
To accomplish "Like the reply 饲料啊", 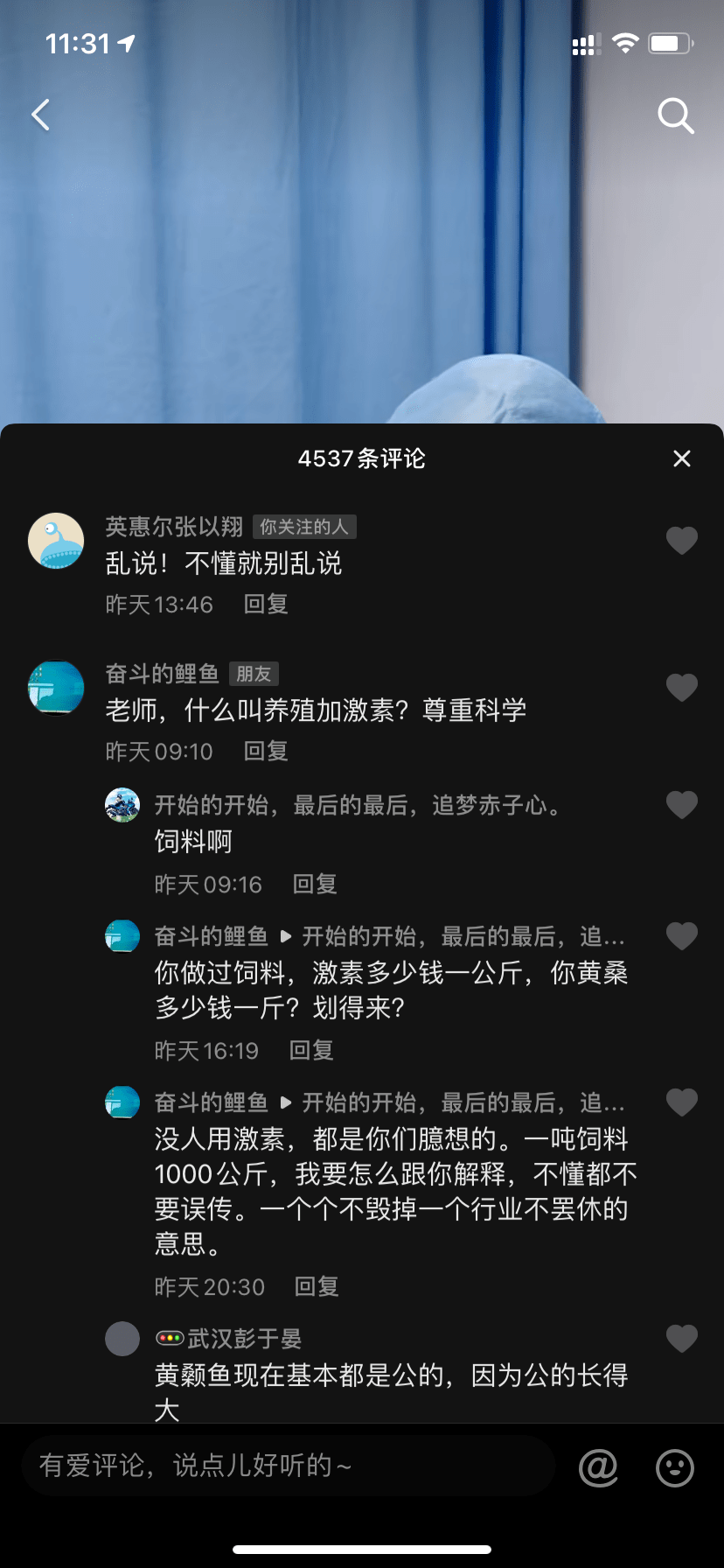I will (x=682, y=805).
